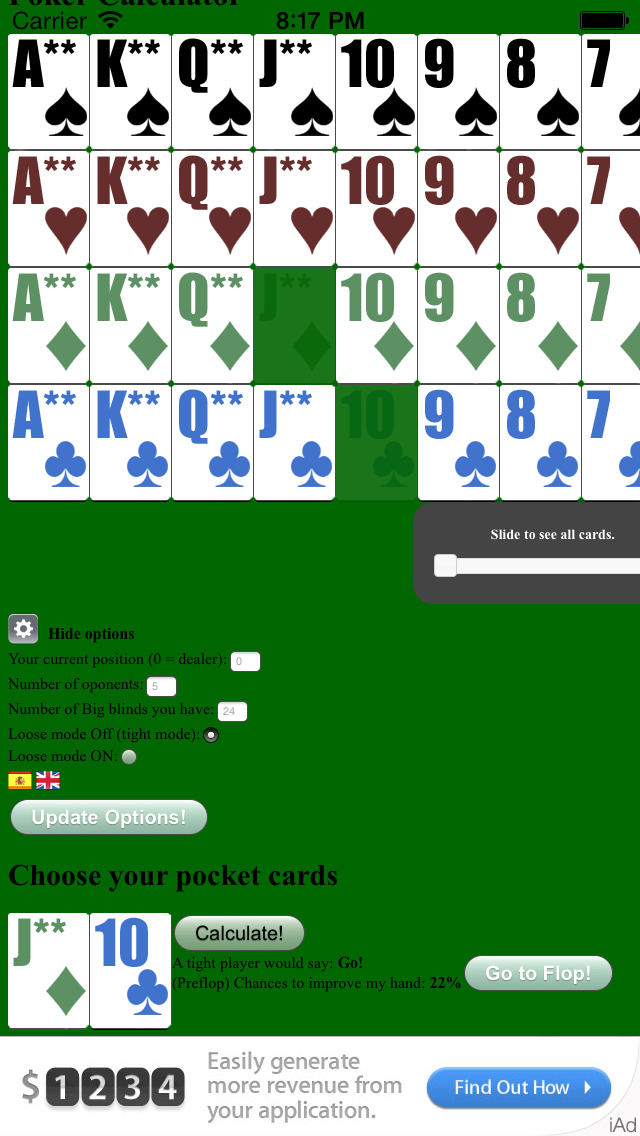The image size is (640, 1136).
Task: Switch language to English flag
Action: click(x=48, y=780)
